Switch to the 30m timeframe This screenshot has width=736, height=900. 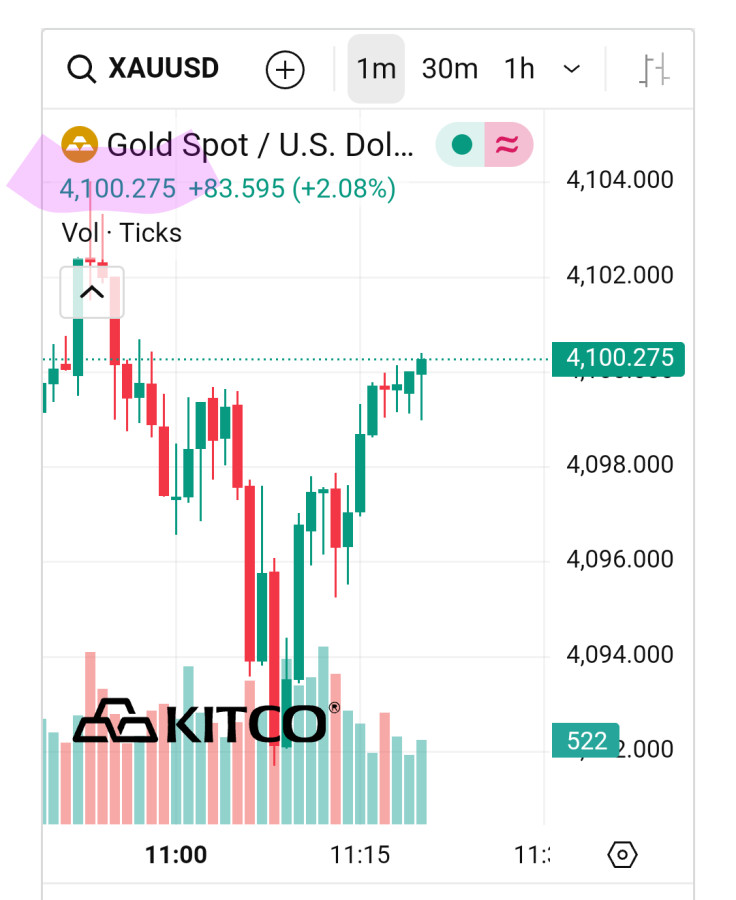tap(449, 69)
